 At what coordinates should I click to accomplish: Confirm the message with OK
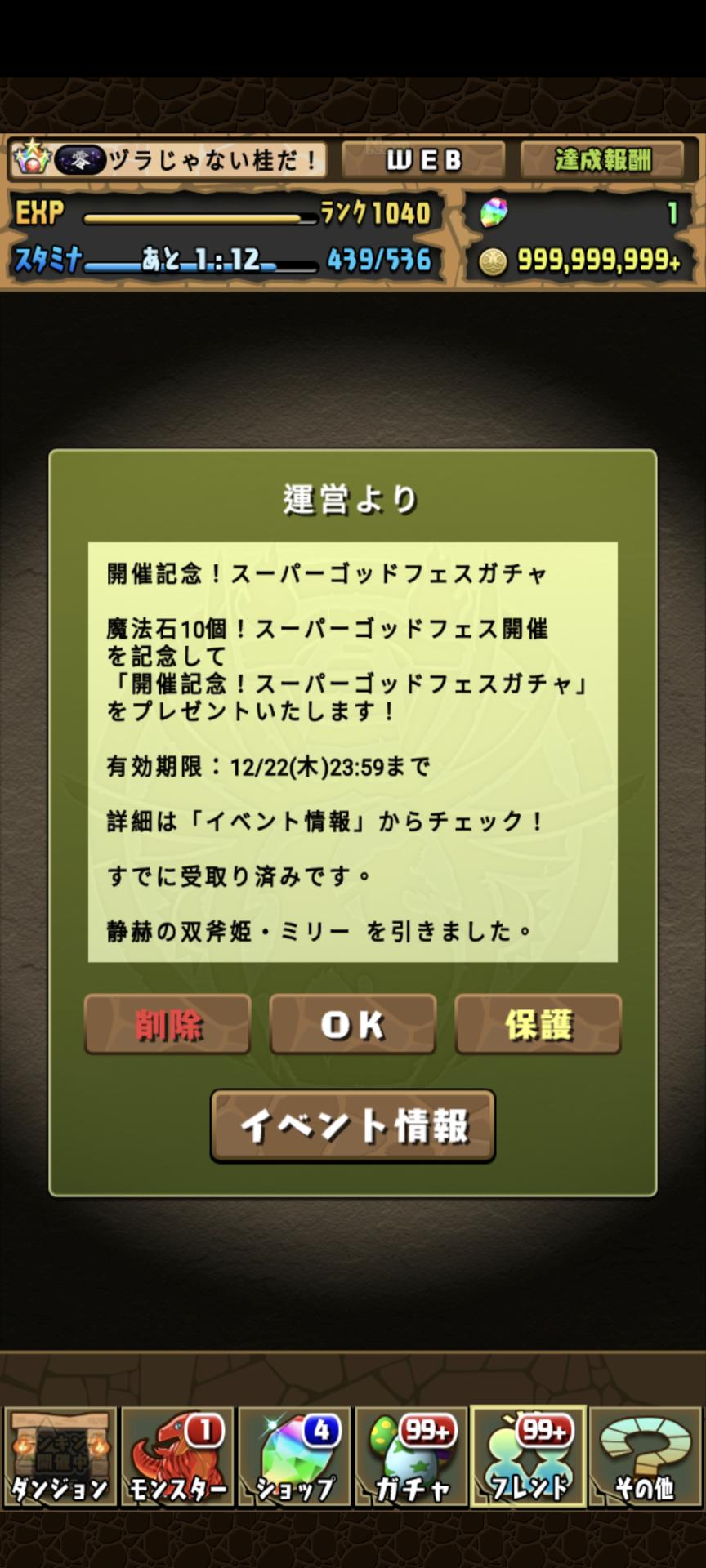[x=352, y=1024]
